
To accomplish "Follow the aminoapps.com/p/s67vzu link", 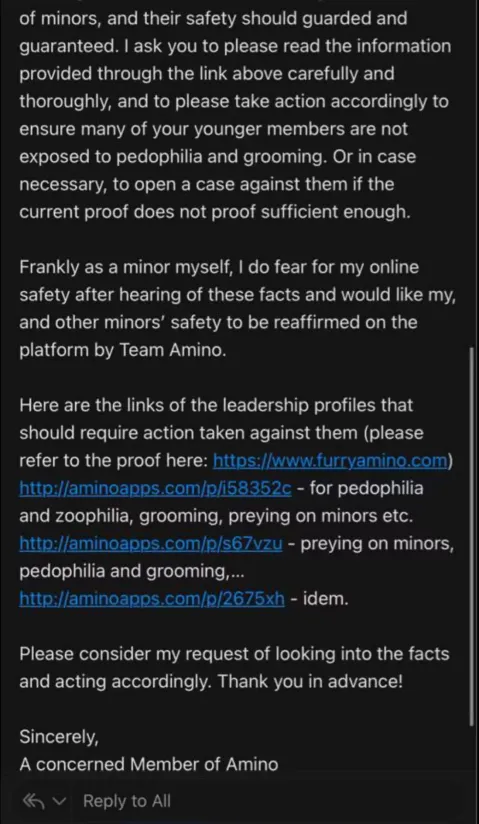I will coord(151,543).
